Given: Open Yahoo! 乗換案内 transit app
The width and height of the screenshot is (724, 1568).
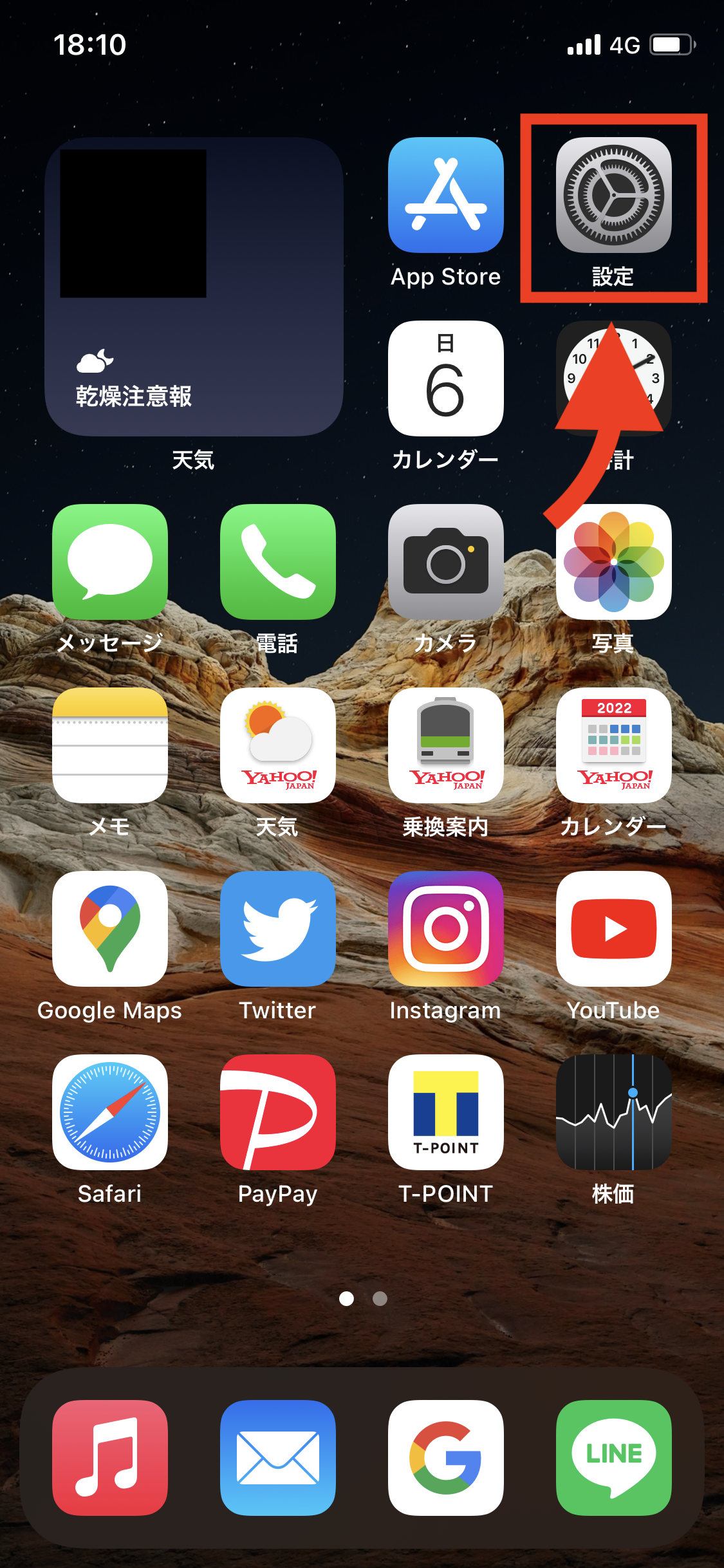Looking at the screenshot, I should [x=445, y=745].
